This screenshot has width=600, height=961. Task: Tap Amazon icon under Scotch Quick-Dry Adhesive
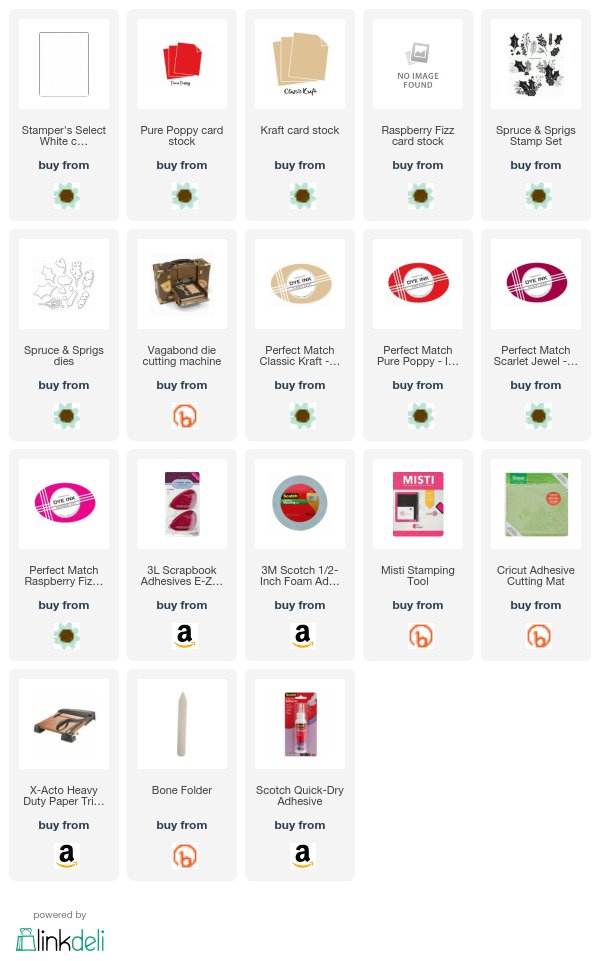click(x=302, y=856)
